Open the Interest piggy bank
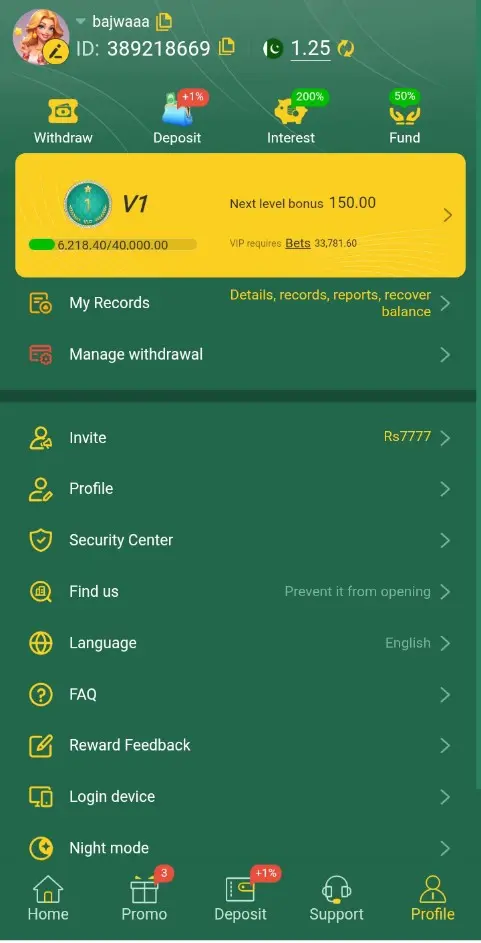The image size is (481, 943). coord(291,121)
